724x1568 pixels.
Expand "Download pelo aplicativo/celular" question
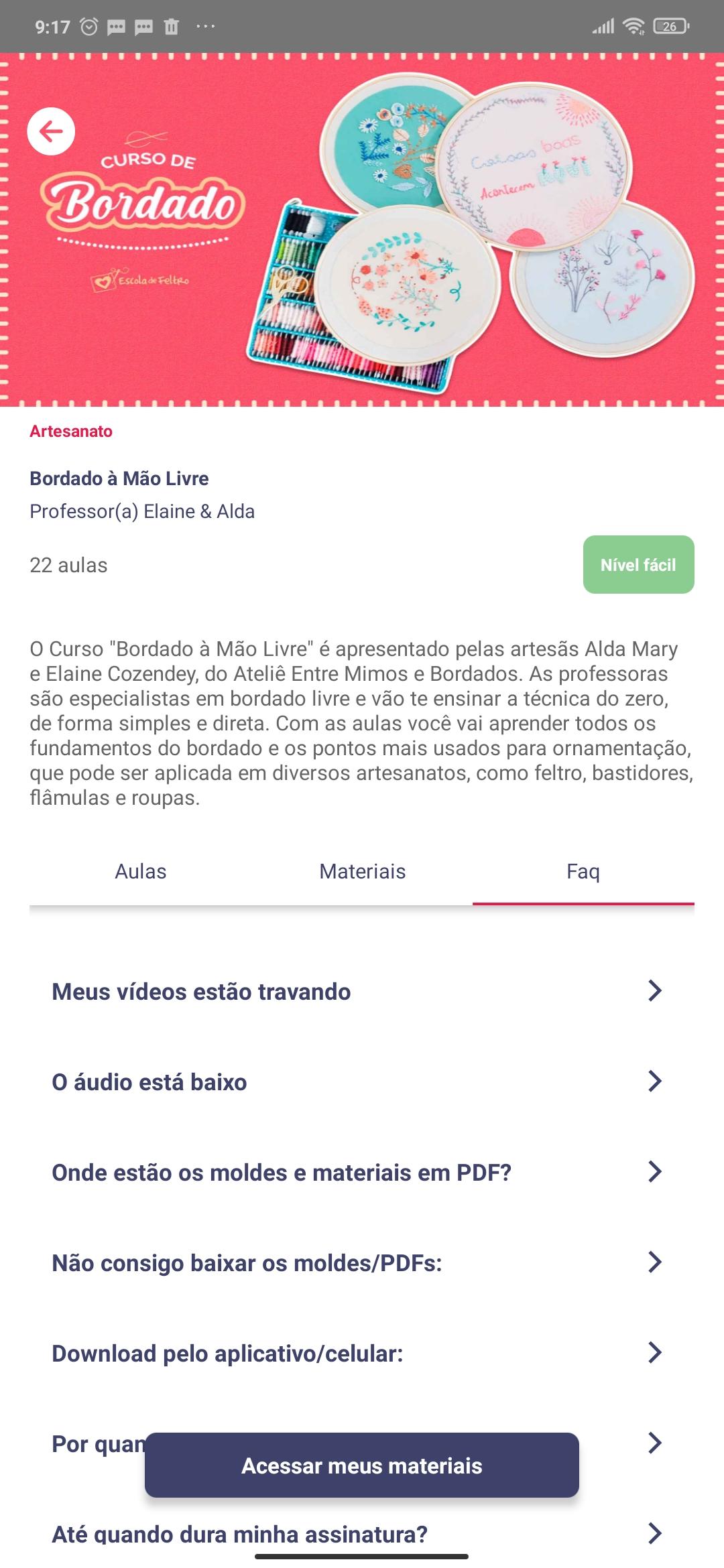pos(362,1353)
